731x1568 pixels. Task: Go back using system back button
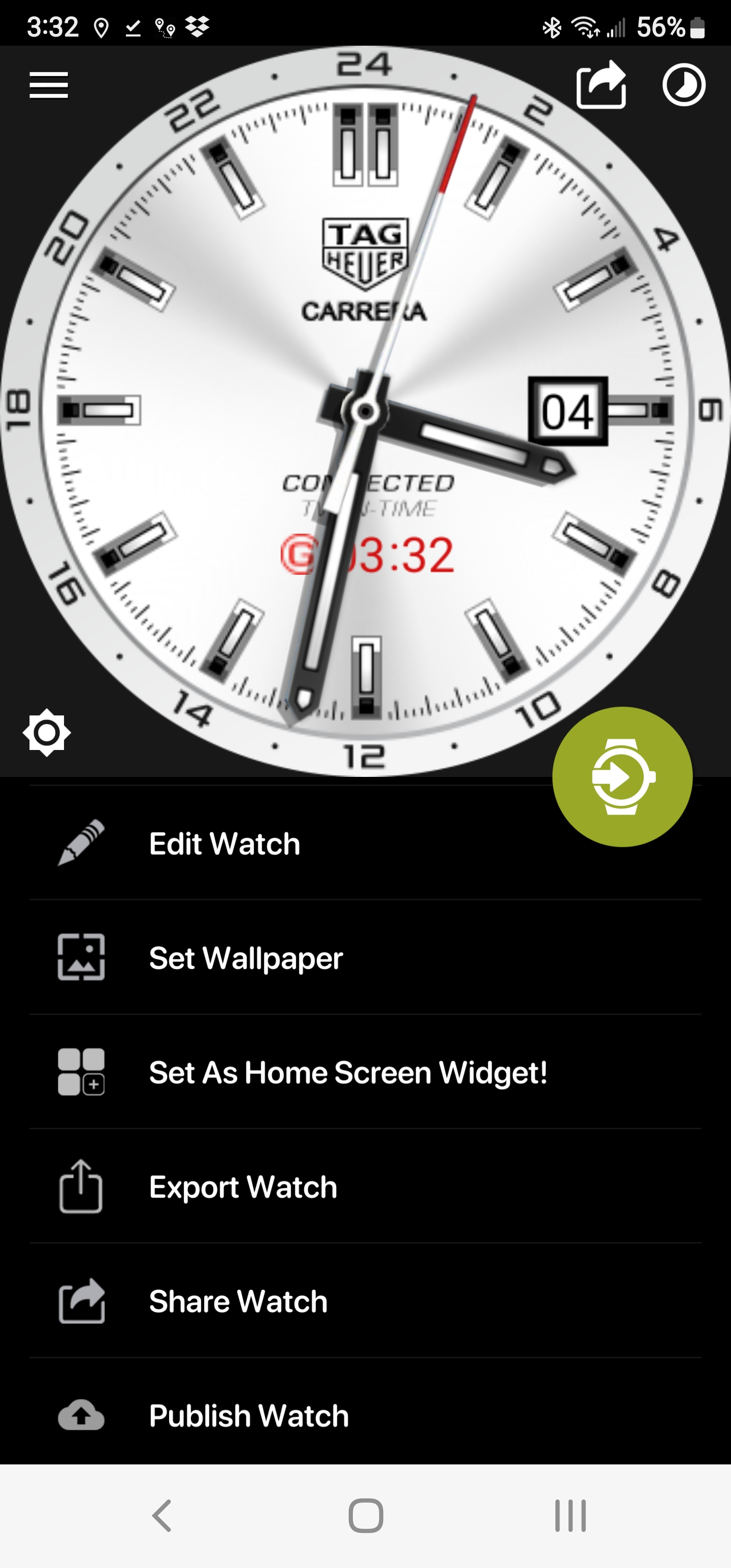click(x=162, y=1516)
